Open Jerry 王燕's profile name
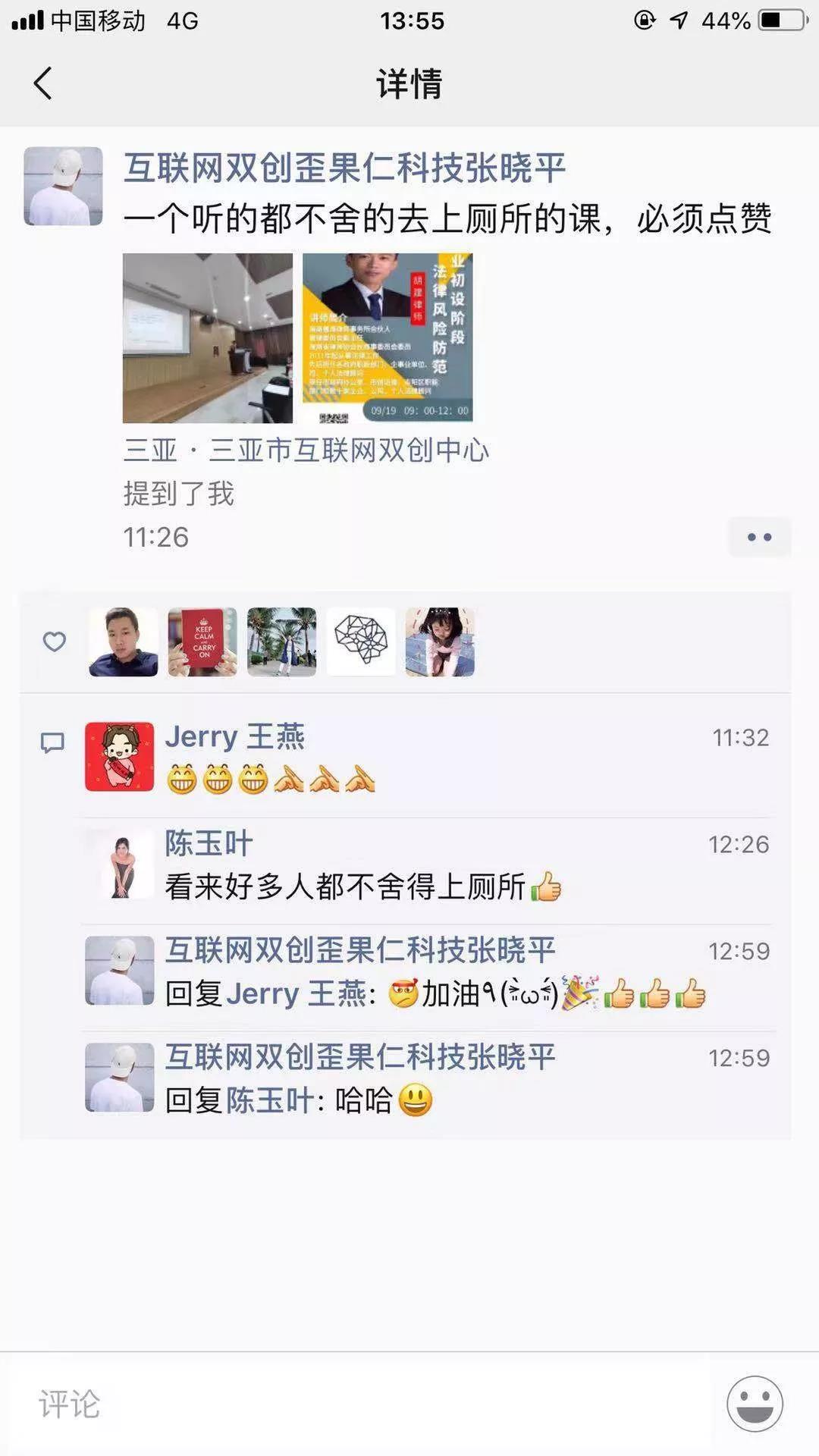Viewport: 819px width, 1456px height. (235, 736)
